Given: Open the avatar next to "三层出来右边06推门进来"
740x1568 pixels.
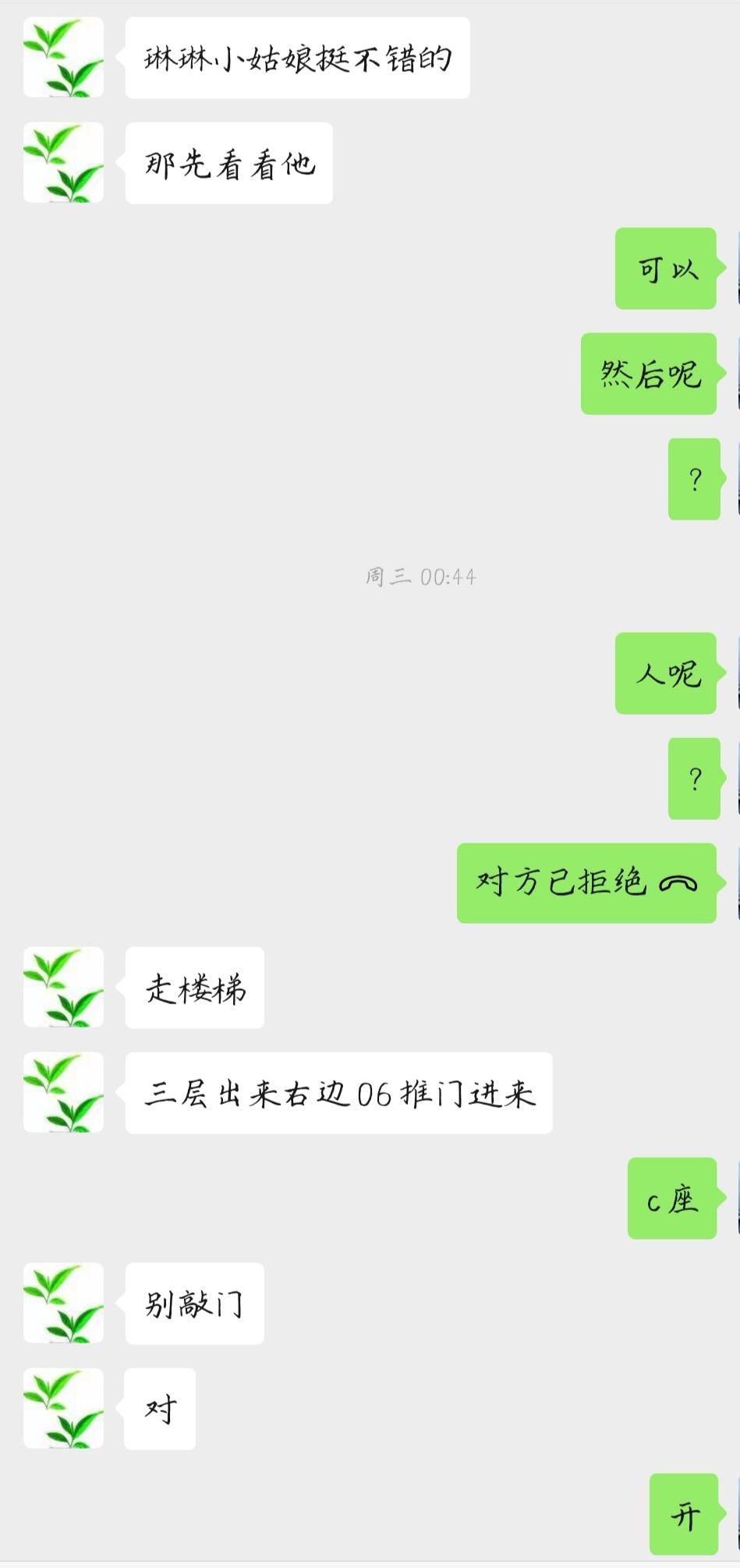Looking at the screenshot, I should tap(62, 1092).
